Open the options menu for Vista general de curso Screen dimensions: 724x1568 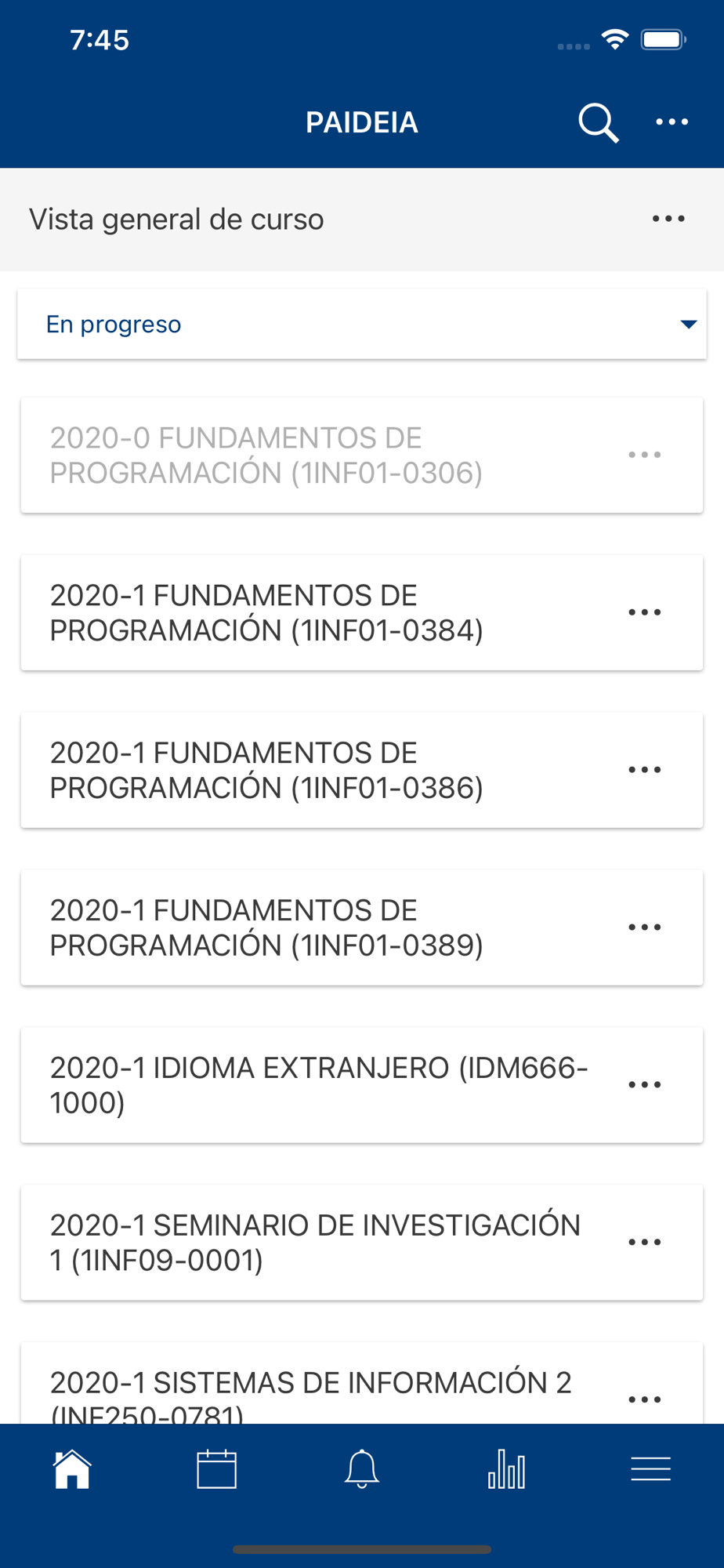668,219
